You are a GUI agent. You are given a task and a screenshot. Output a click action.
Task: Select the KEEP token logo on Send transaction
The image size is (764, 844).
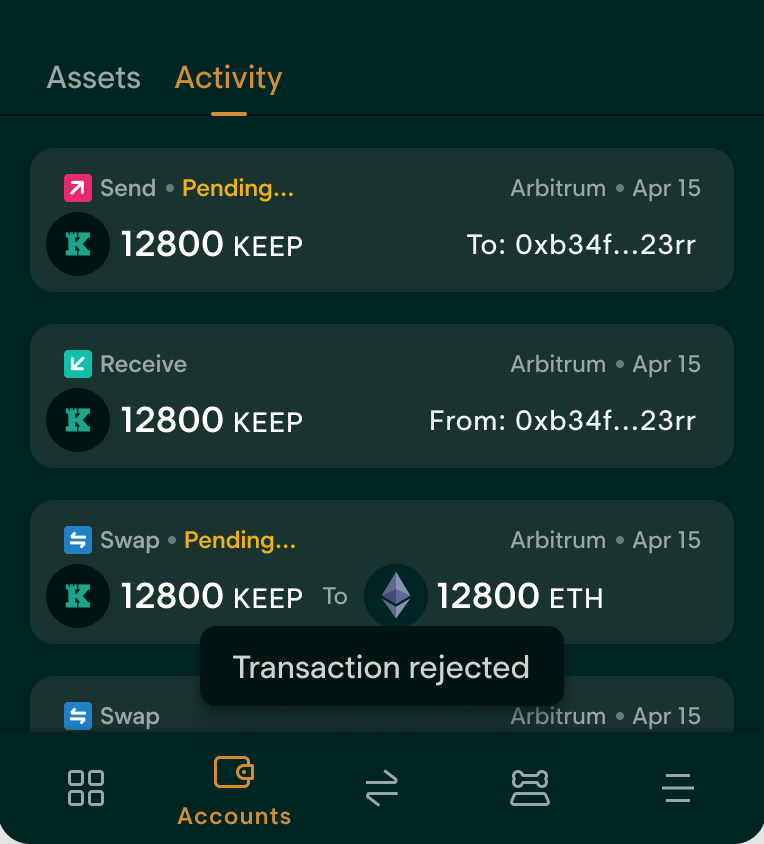77,244
